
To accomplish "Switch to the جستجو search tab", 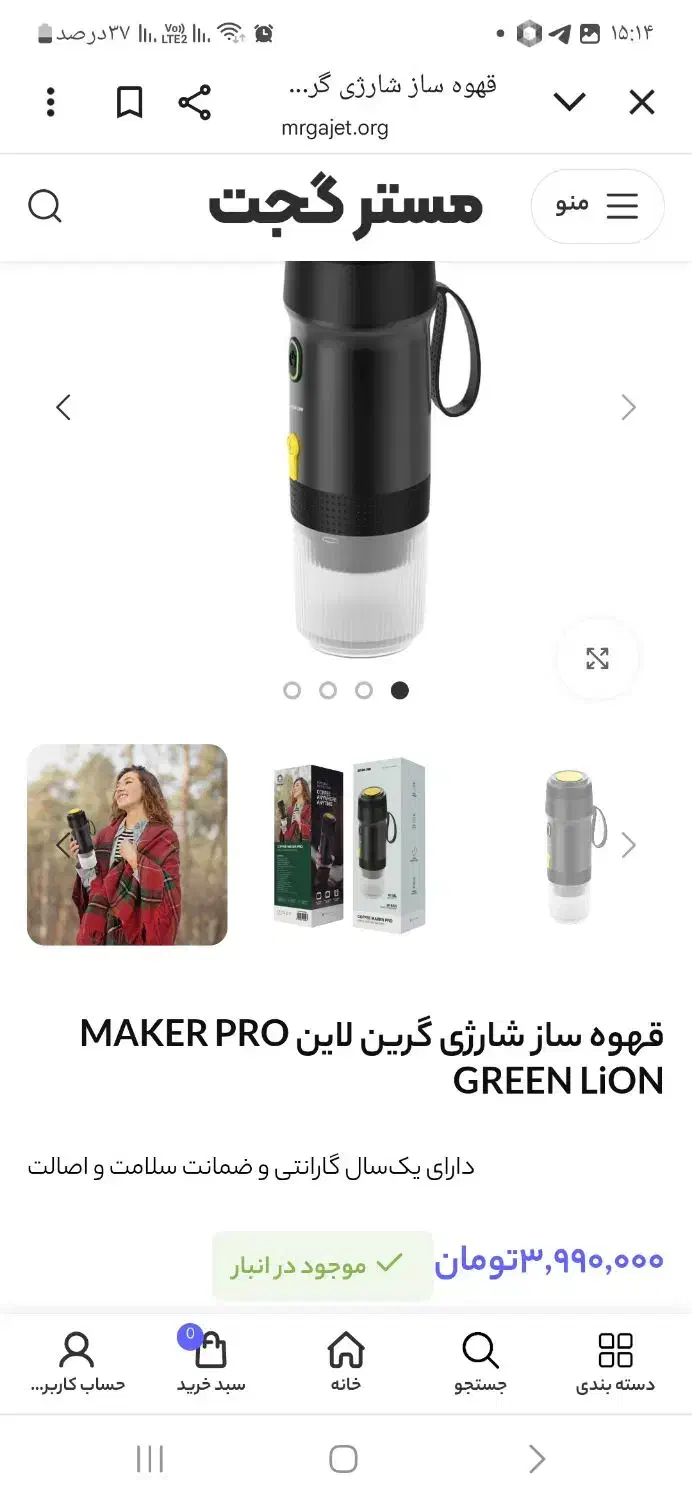I will tap(480, 1362).
